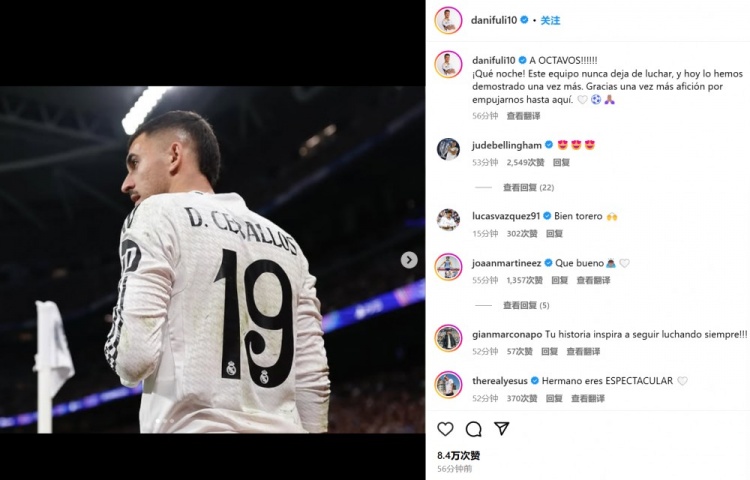View the 8.4万 likes list

(459, 455)
